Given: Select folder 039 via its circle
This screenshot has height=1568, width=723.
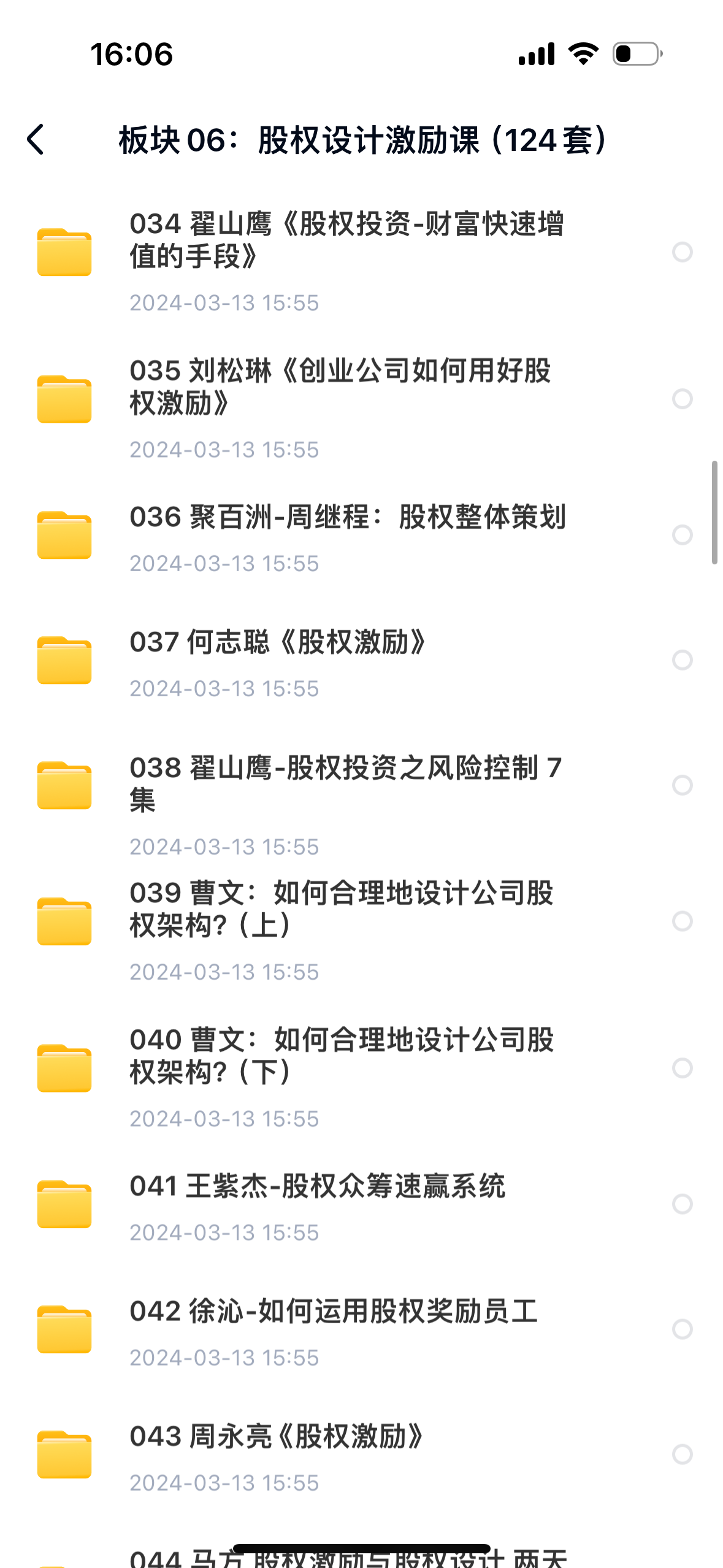Looking at the screenshot, I should 682,921.
